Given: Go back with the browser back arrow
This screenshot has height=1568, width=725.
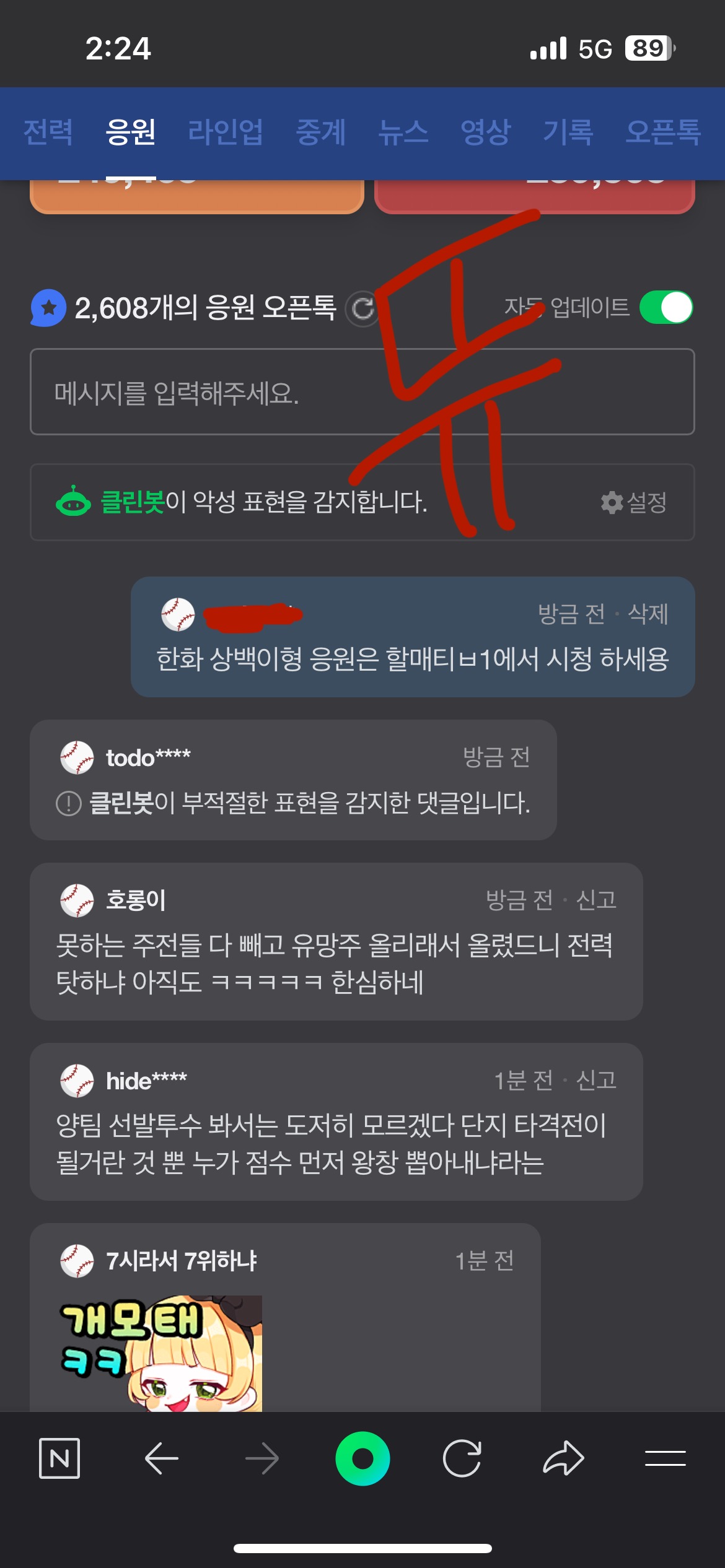Looking at the screenshot, I should [161, 1458].
